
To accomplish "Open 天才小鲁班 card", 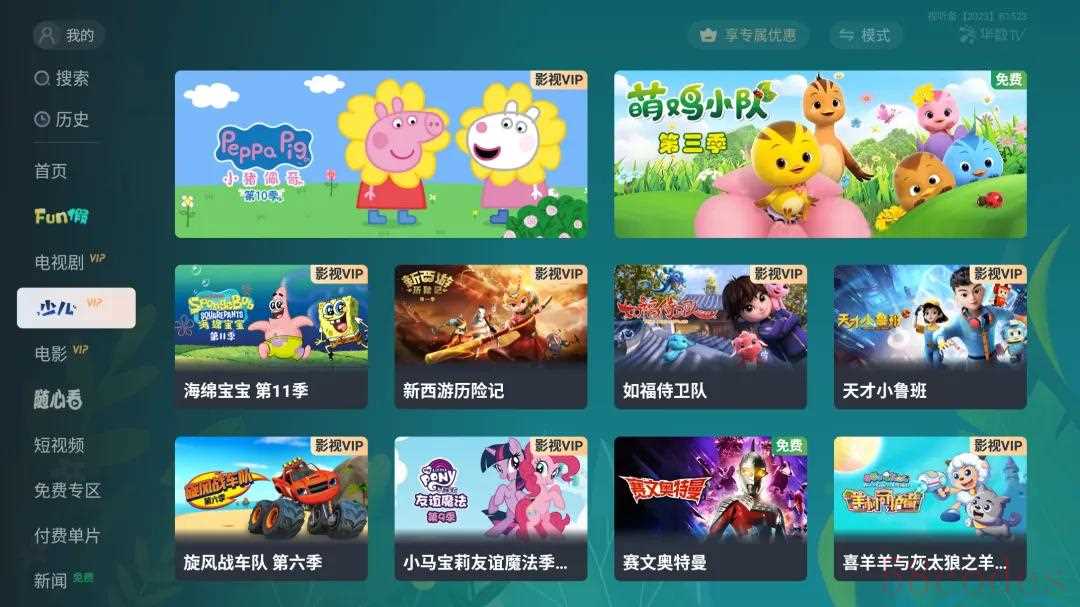I will click(930, 336).
